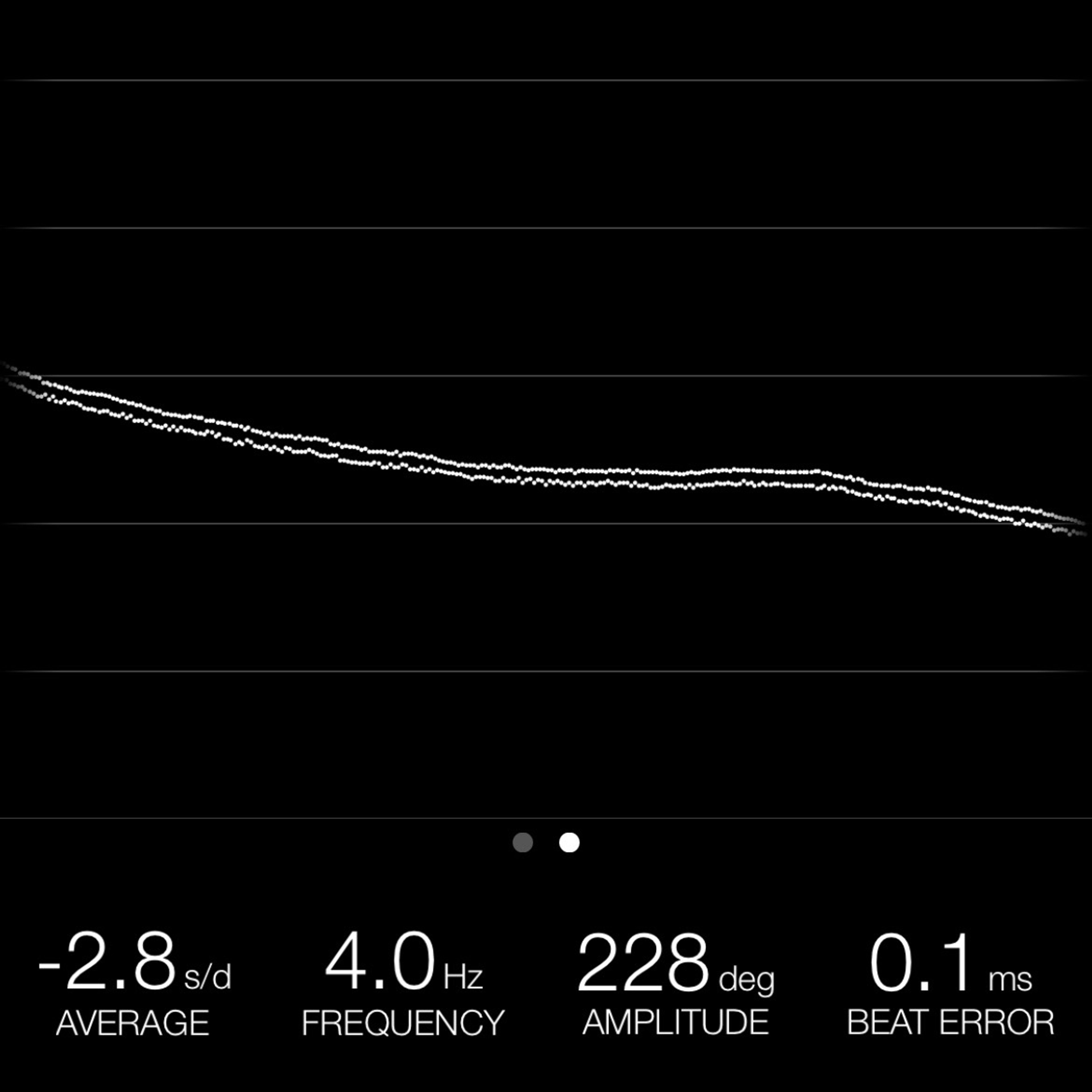The height and width of the screenshot is (1092, 1092).
Task: Switch to the first page indicator dot
Action: (x=522, y=842)
